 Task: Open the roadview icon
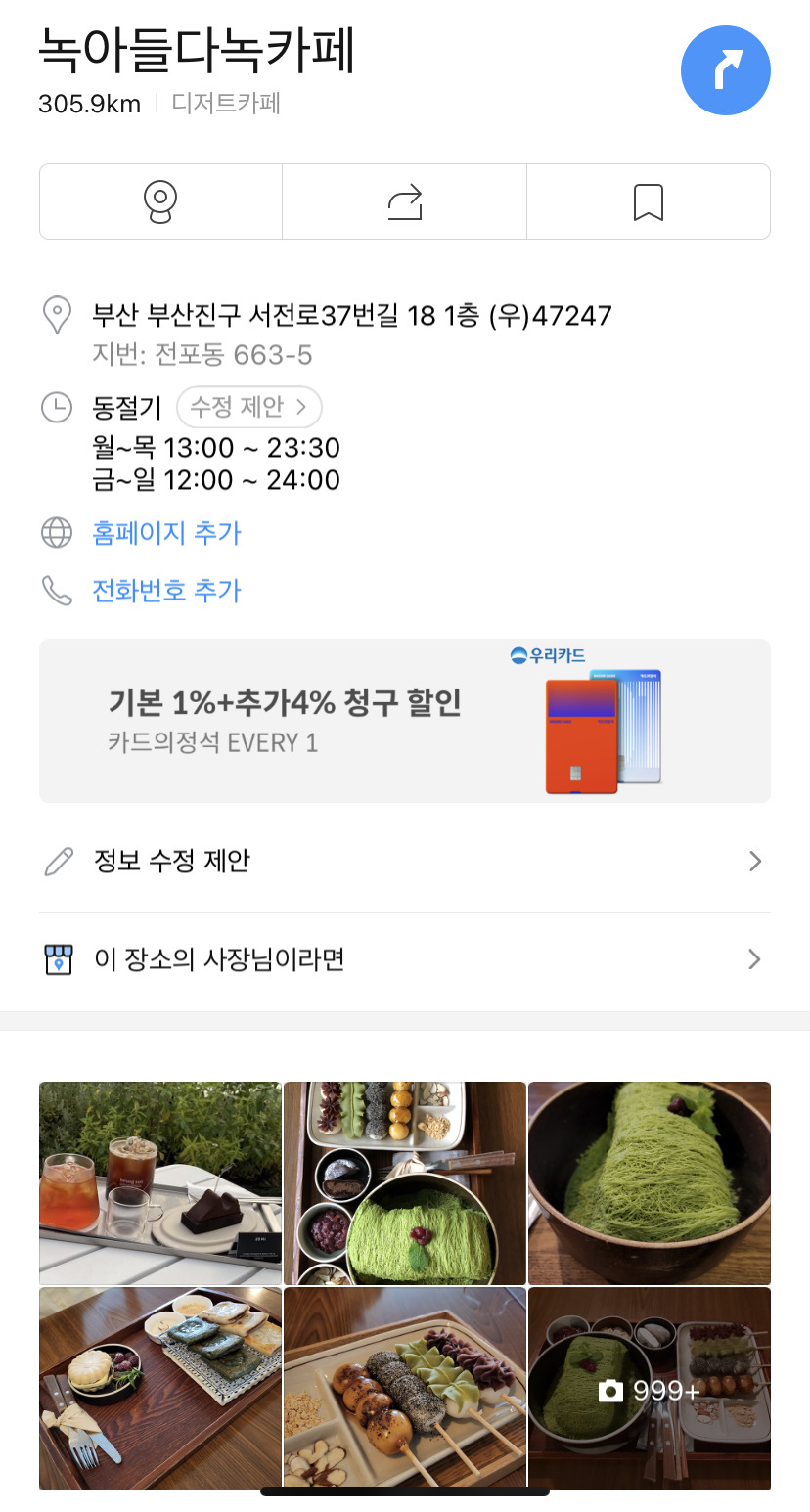click(160, 202)
